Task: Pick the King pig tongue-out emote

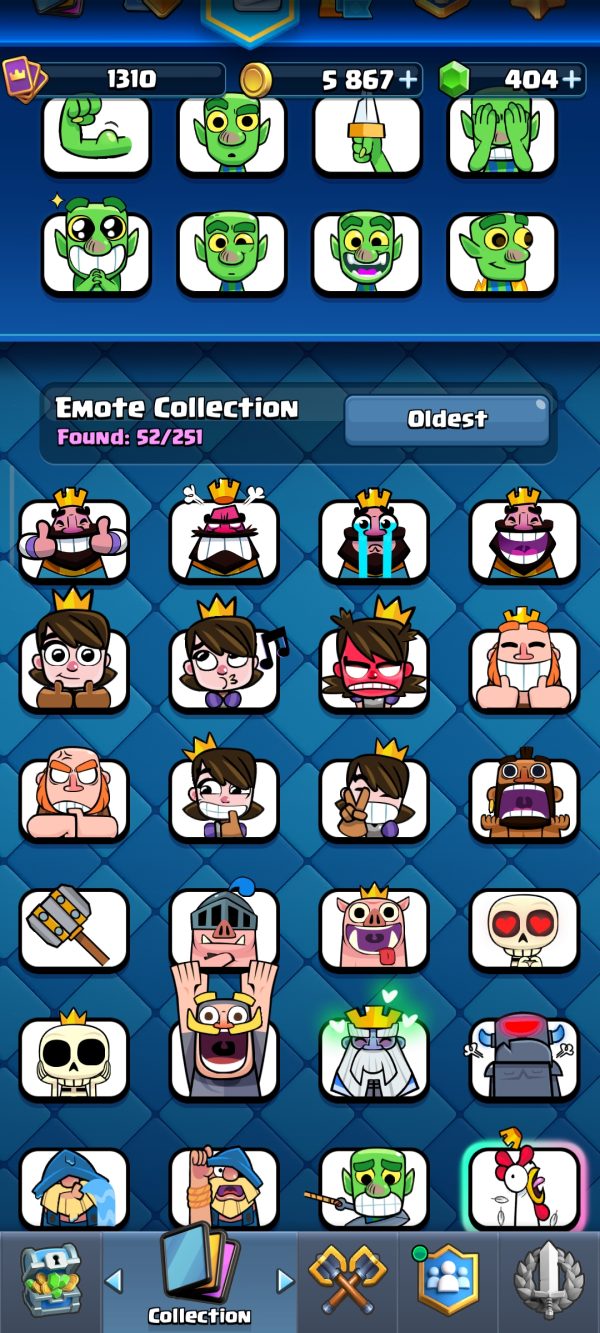Action: tap(374, 927)
